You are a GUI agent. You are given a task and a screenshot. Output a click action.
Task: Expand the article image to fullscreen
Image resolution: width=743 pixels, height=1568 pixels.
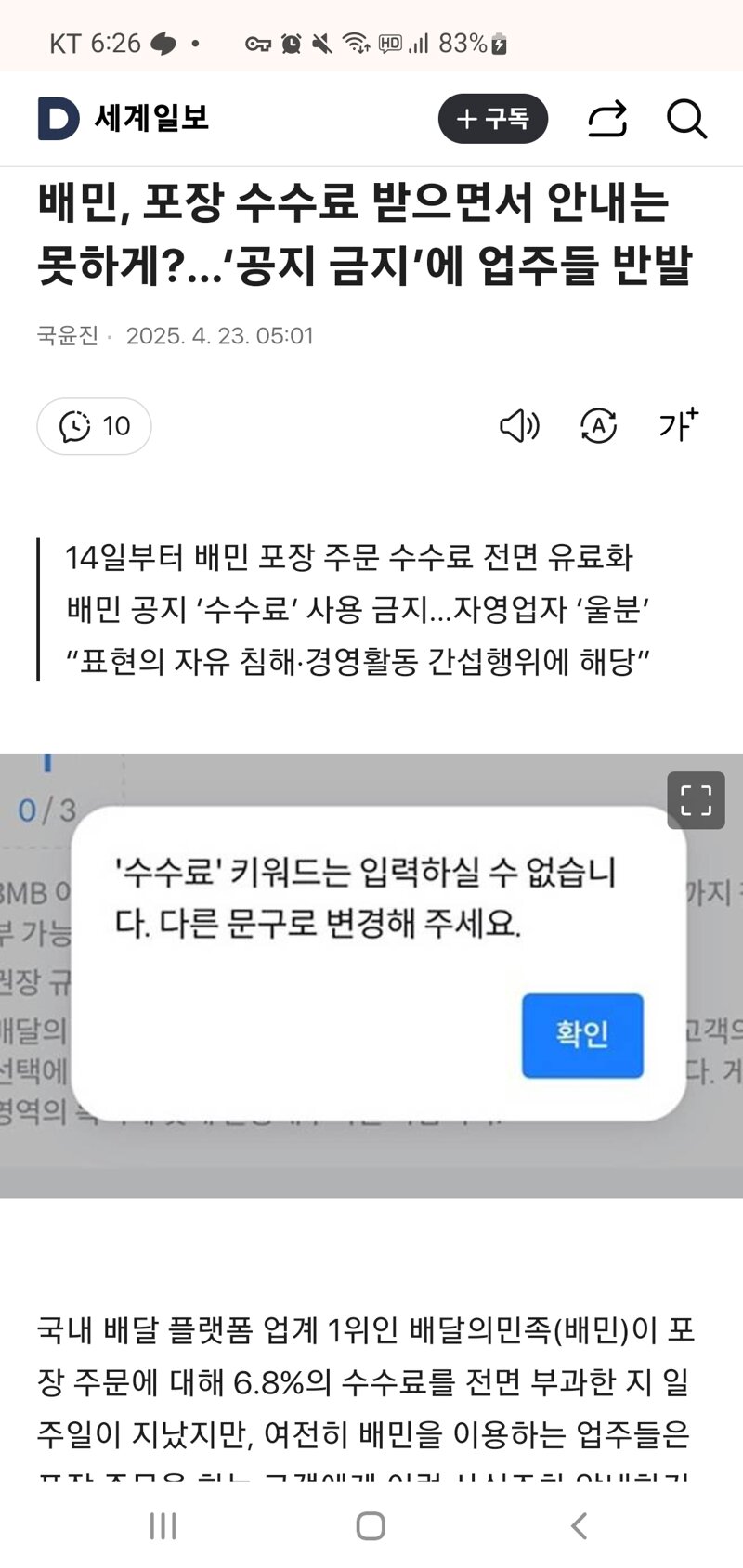coord(696,800)
